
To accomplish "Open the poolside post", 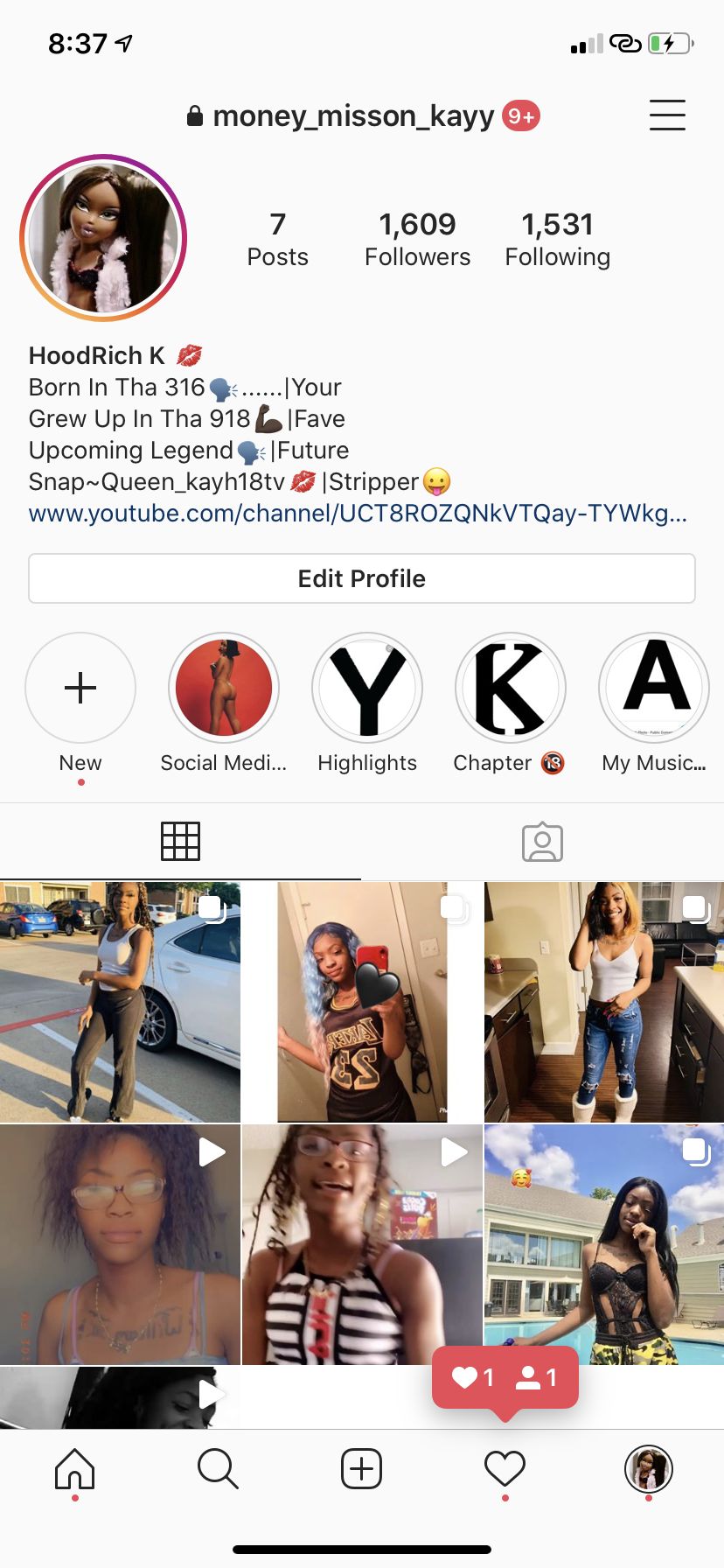I will [604, 1244].
